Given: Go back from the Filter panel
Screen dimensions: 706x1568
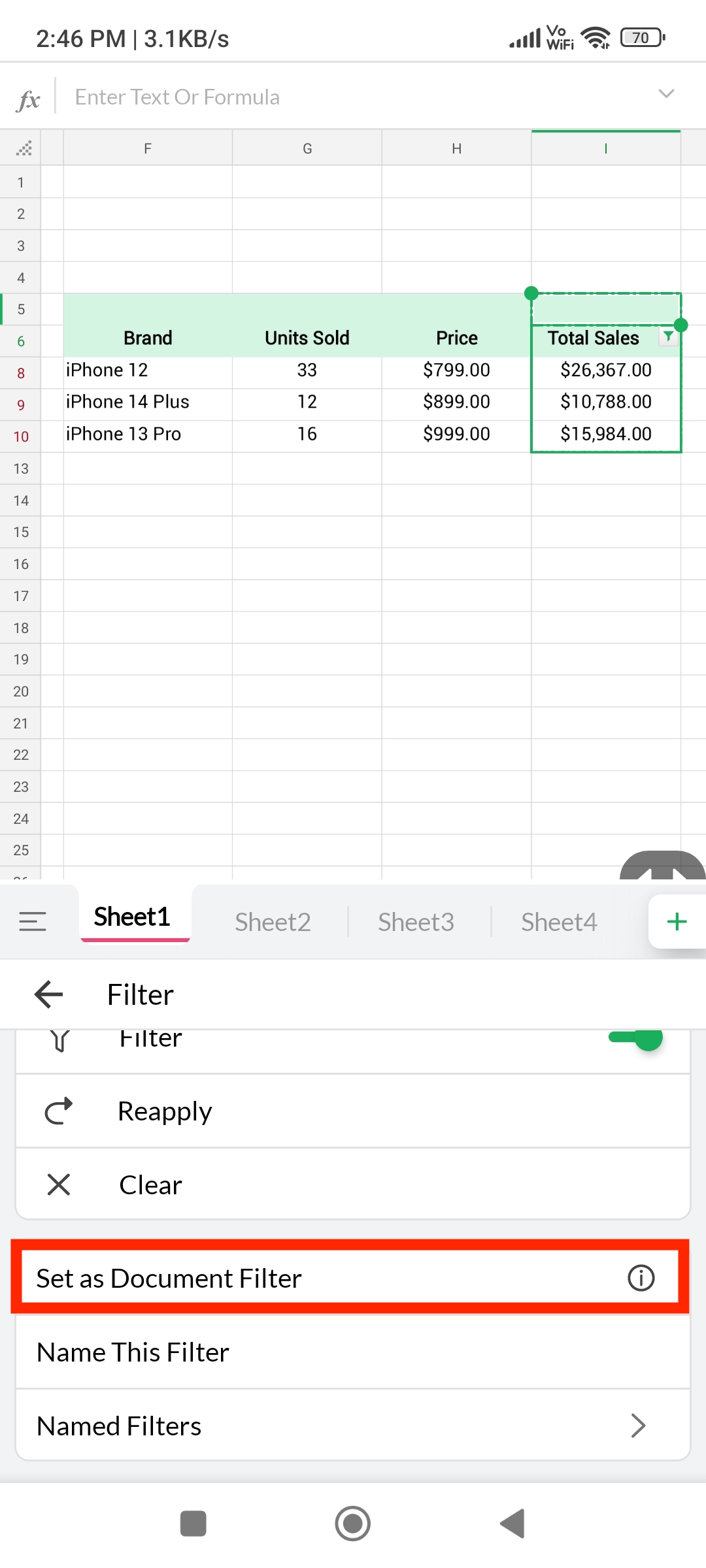Looking at the screenshot, I should click(x=48, y=994).
